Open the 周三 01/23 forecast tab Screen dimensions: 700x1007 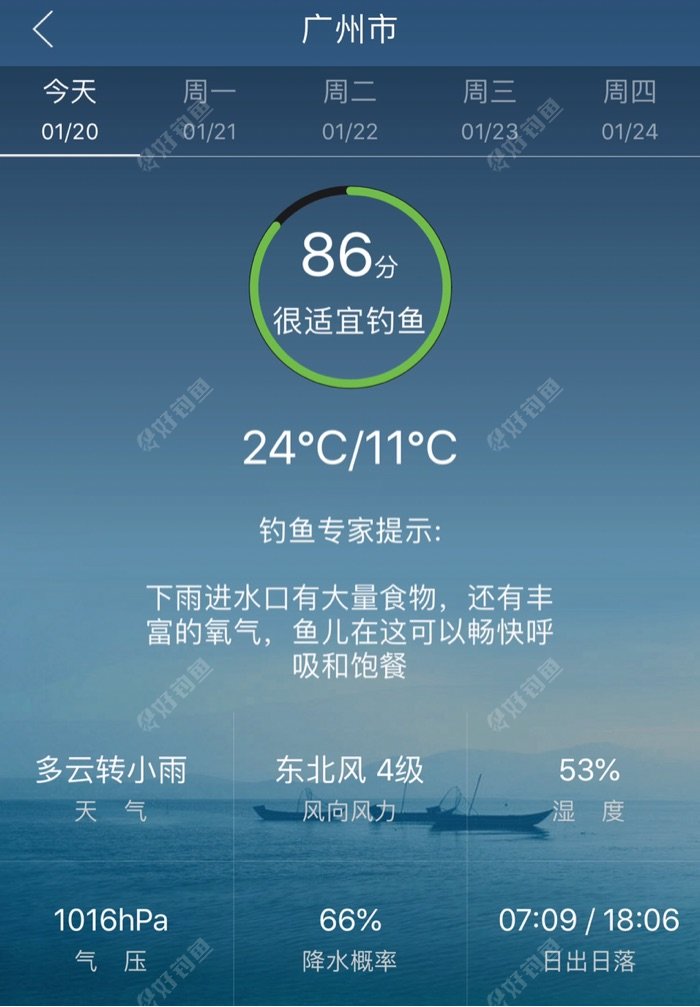coord(490,111)
